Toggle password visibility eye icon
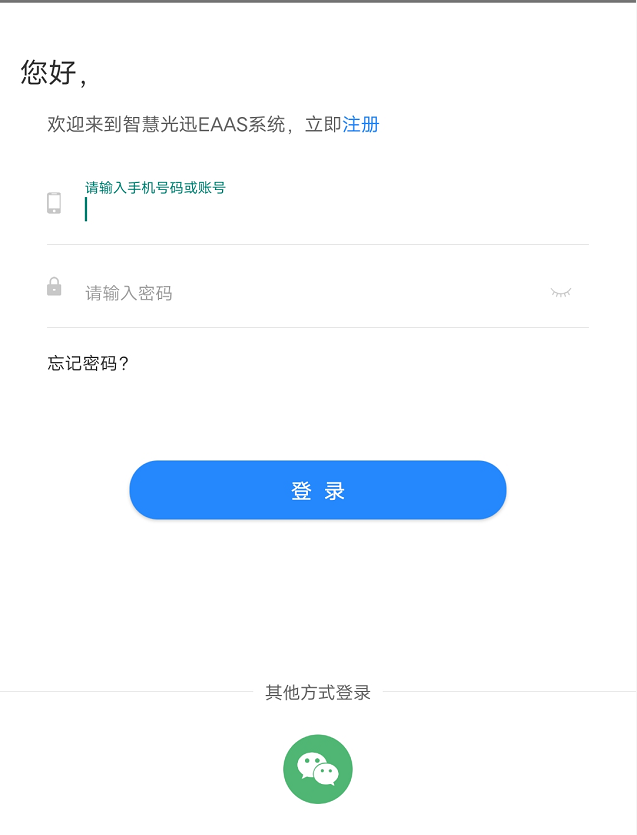Viewport: 637px width, 835px height. 561,293
